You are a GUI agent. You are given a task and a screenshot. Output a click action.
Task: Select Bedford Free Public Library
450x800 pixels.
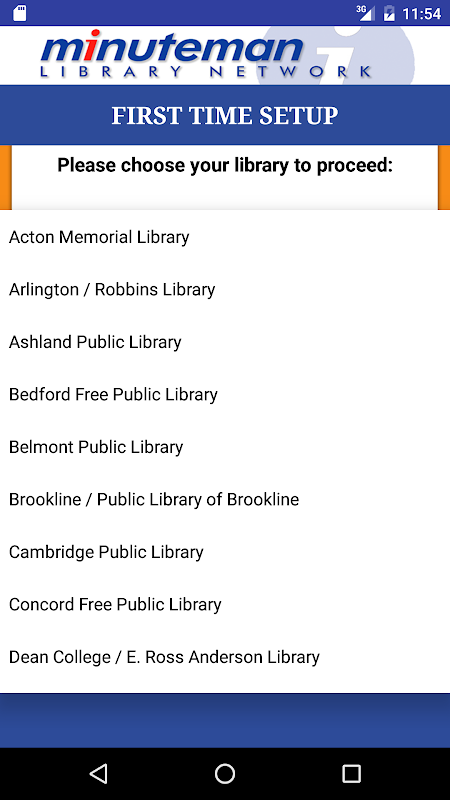[x=225, y=395]
